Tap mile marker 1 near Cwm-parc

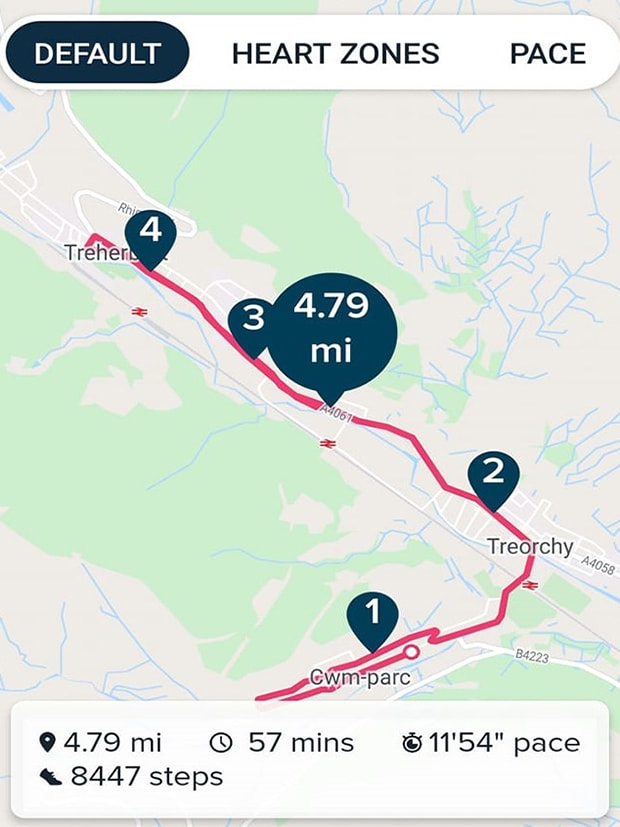click(x=374, y=614)
